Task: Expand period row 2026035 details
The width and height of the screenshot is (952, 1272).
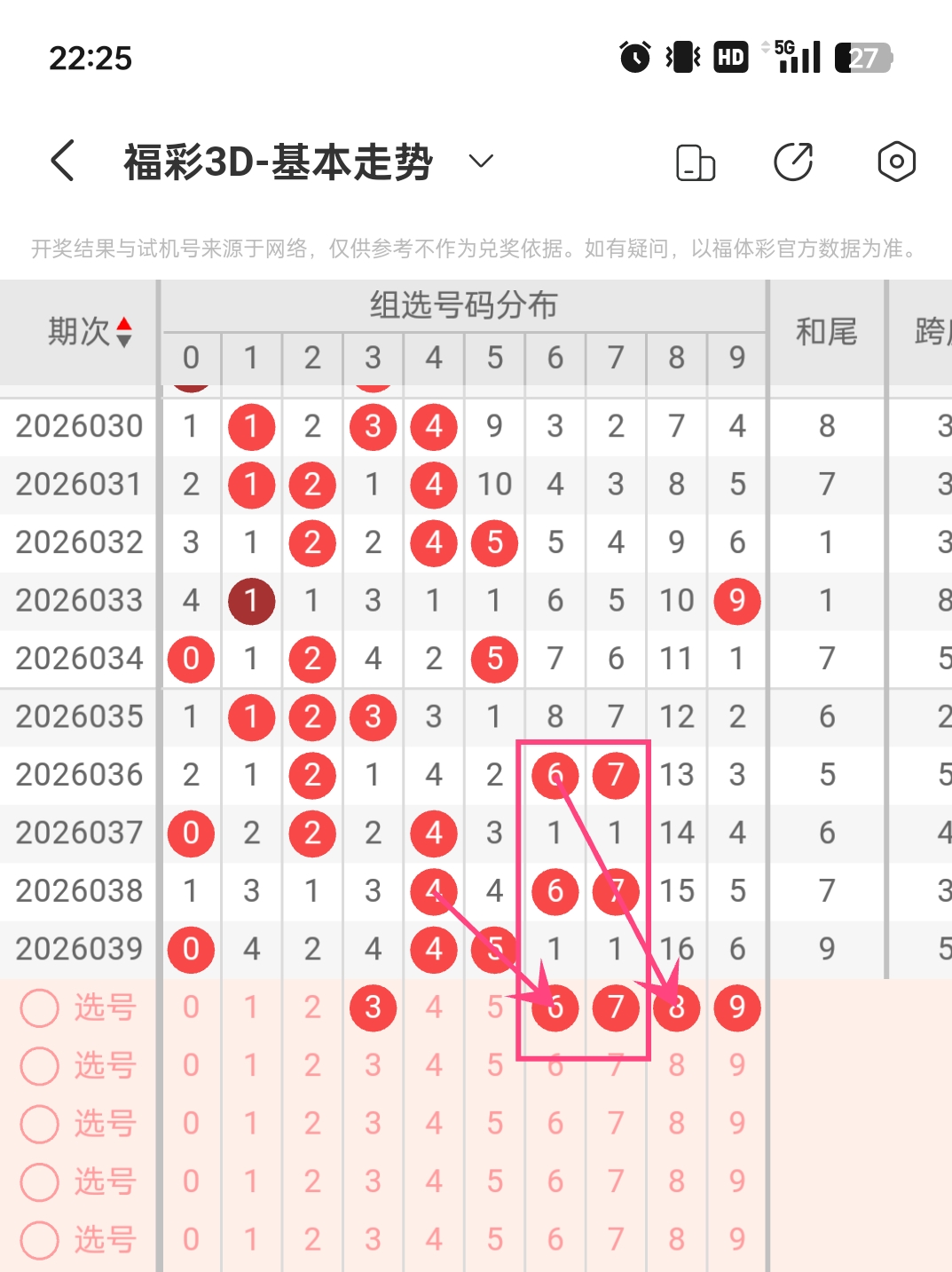Action: (78, 716)
